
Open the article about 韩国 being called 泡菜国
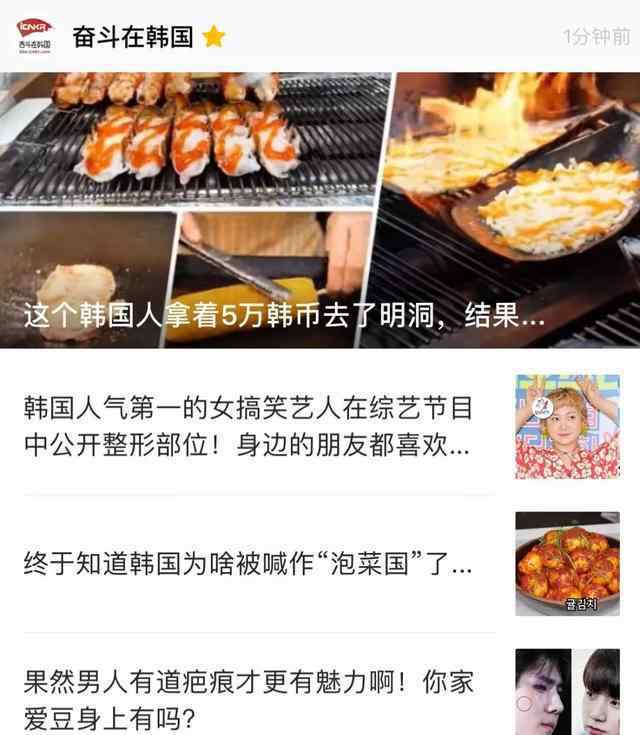pyautogui.click(x=247, y=563)
